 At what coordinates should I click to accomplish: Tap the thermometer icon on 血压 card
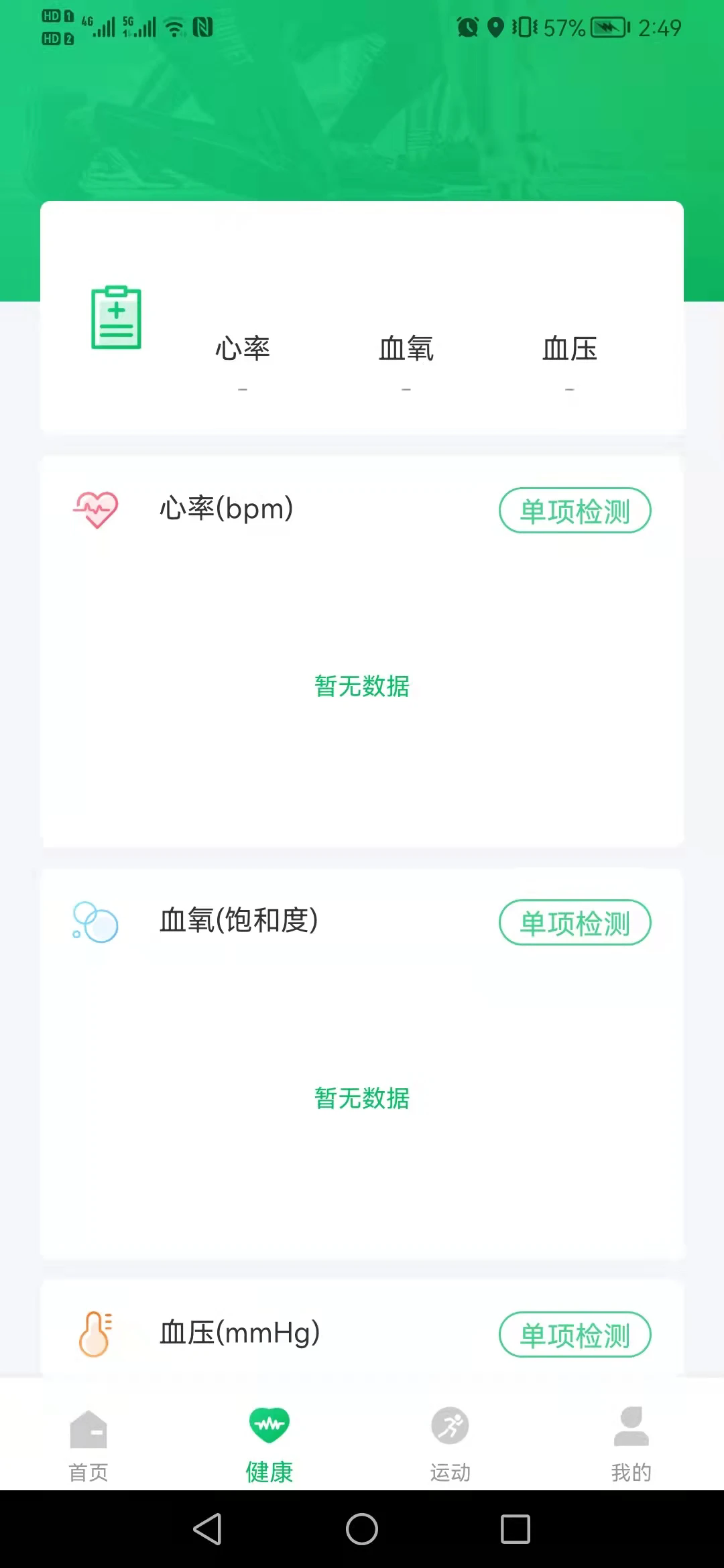coord(97,1333)
